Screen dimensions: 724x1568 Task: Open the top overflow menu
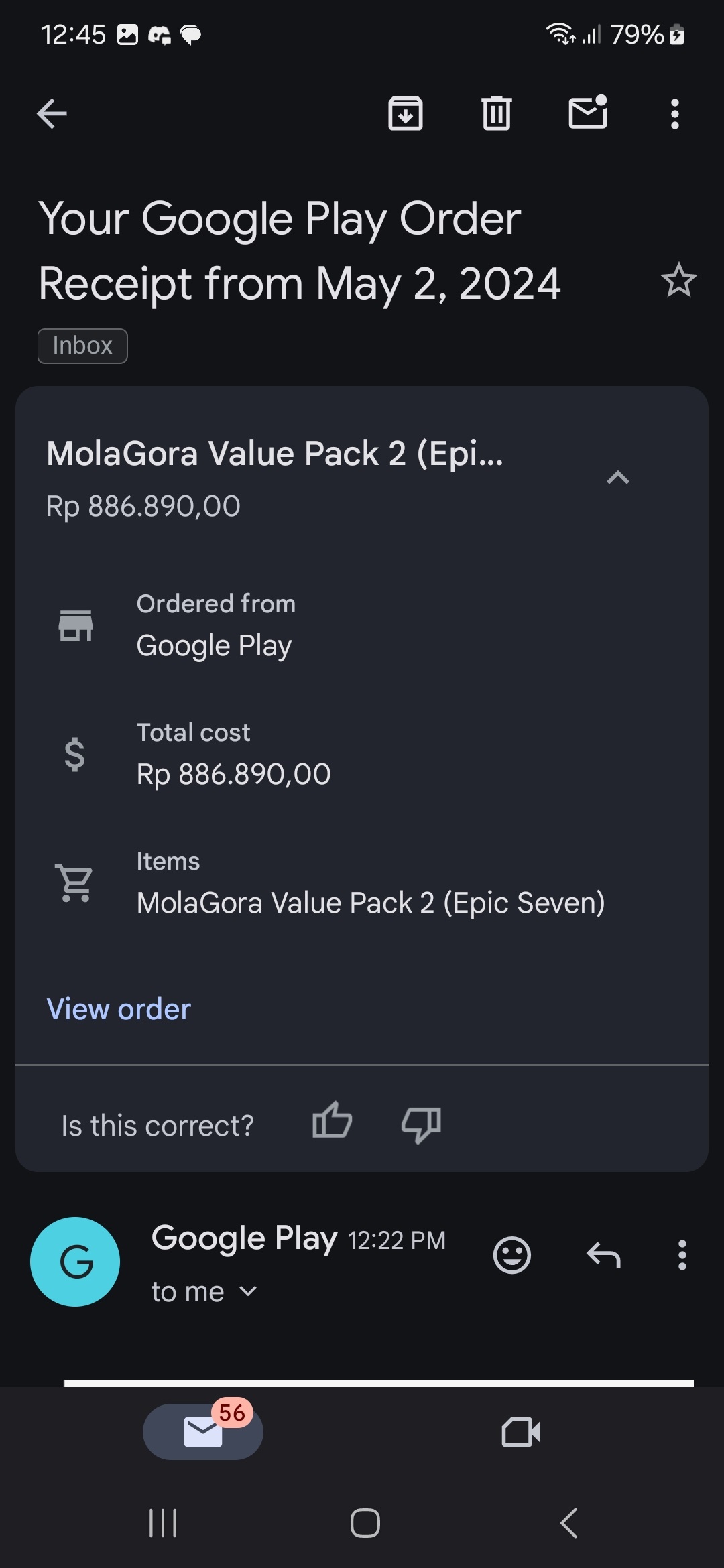pos(675,114)
